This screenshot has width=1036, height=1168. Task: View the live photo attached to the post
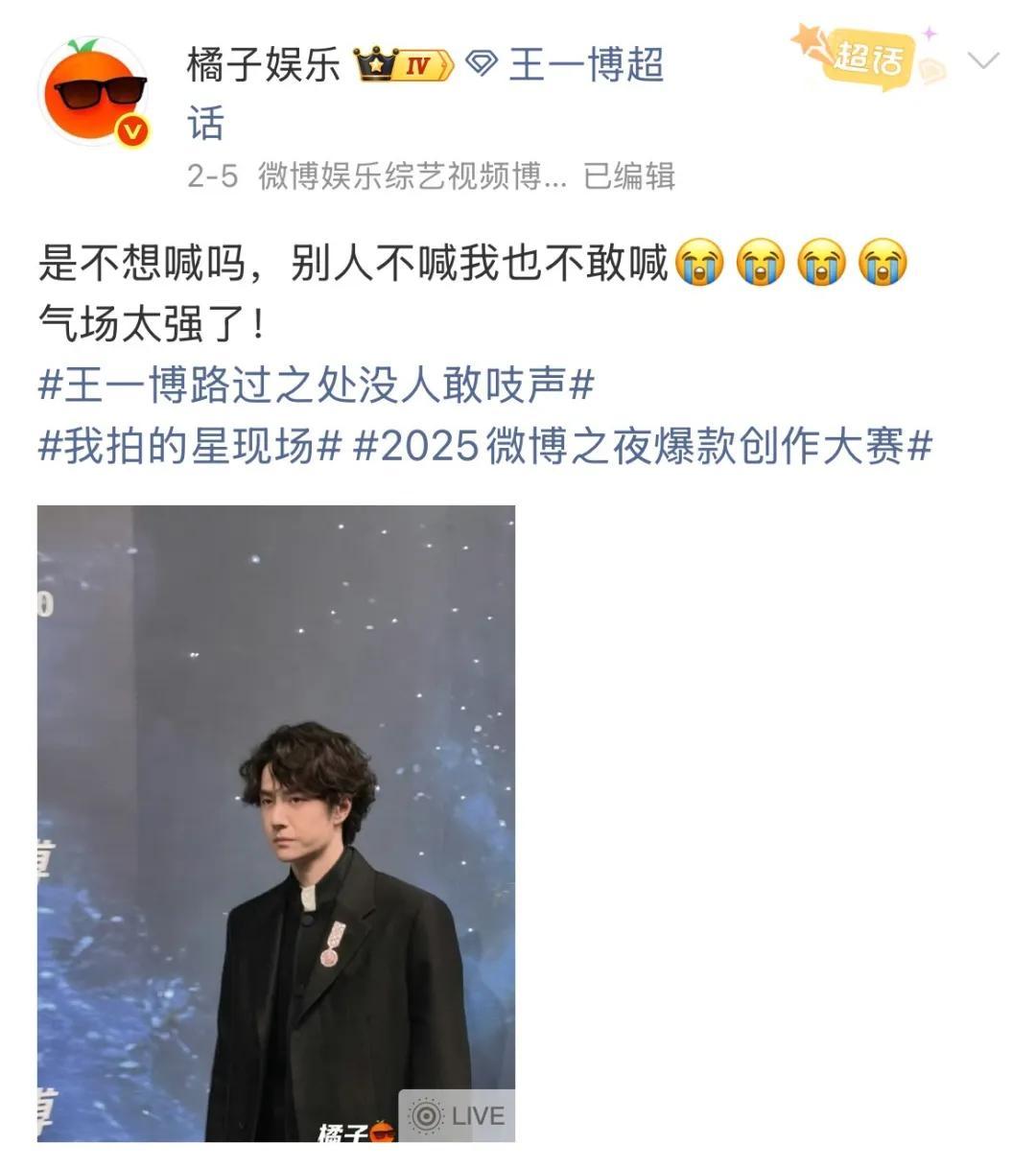click(x=276, y=823)
